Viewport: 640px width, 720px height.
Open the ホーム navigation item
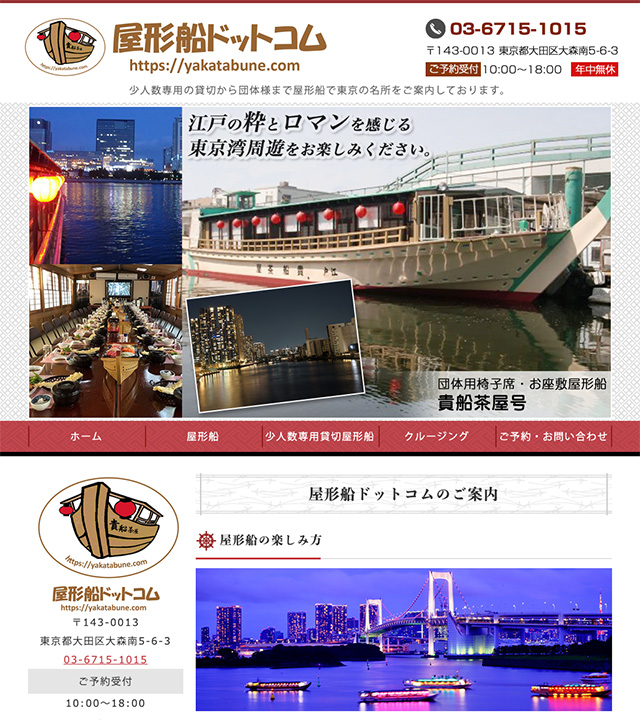pos(86,437)
